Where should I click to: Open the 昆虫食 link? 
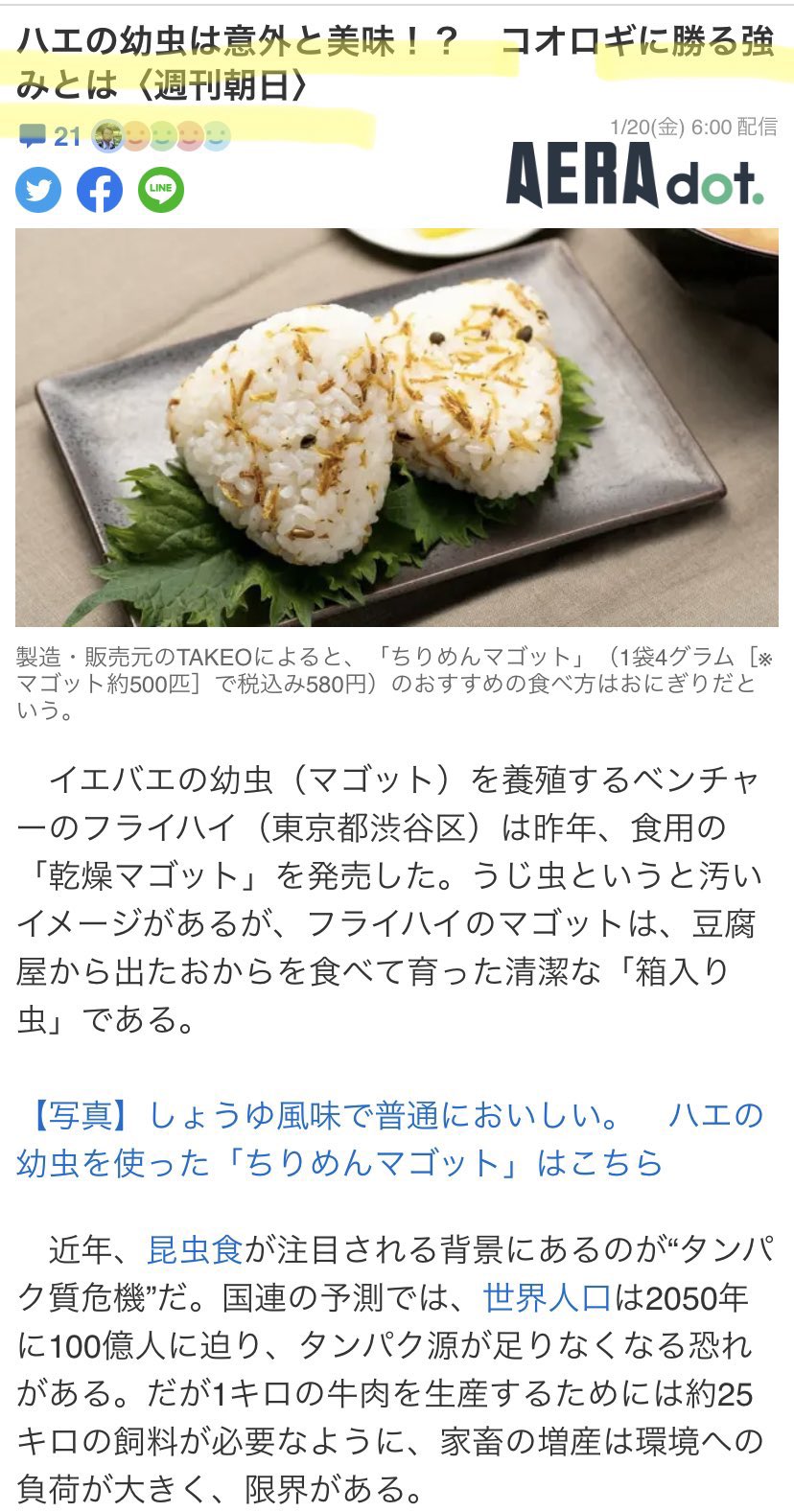pos(195,1250)
